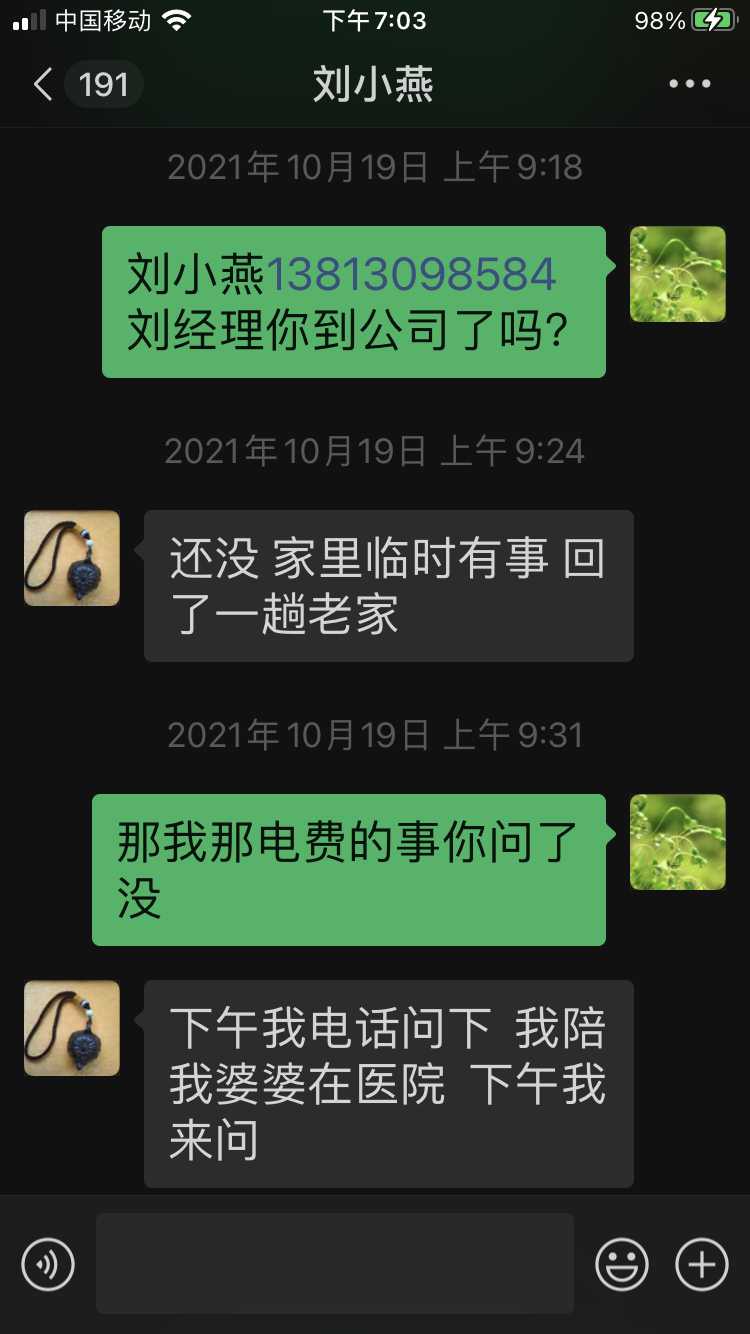The width and height of the screenshot is (750, 1334).
Task: Tap the phone number 13813098584 link
Action: (x=410, y=275)
